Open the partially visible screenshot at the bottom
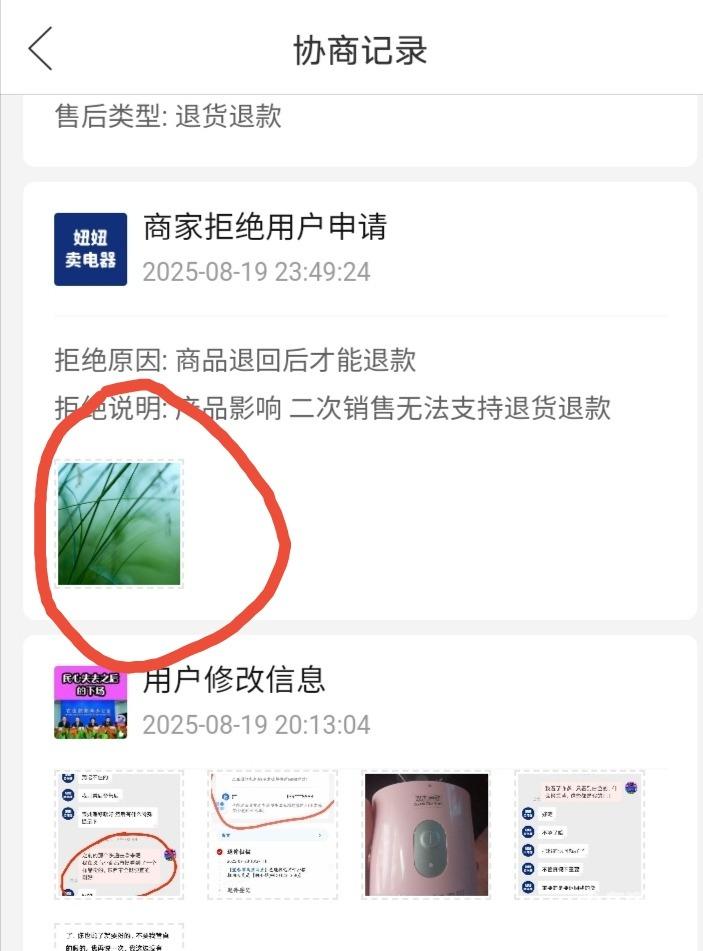The height and width of the screenshot is (951, 703). coord(119,937)
